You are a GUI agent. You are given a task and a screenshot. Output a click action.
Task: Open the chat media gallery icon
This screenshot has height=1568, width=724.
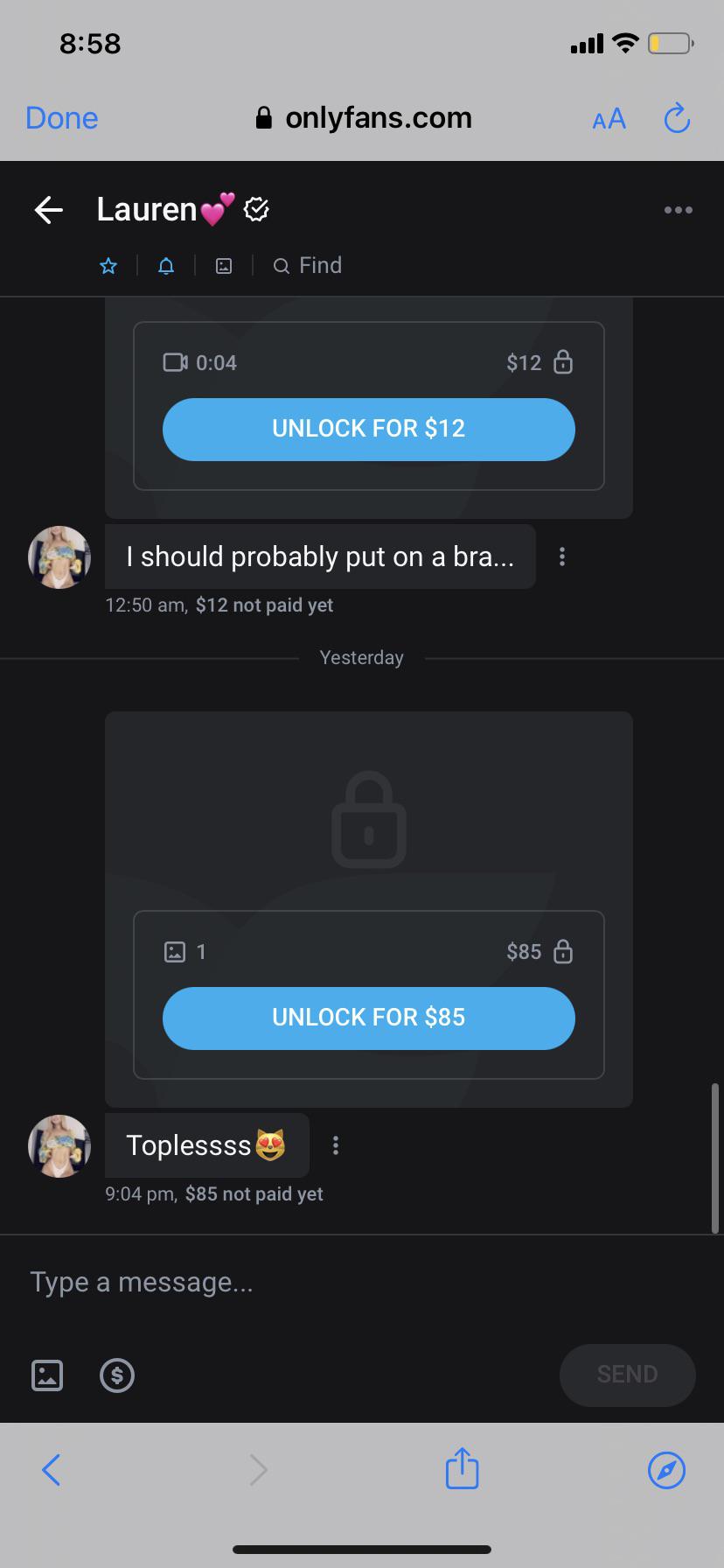[224, 266]
